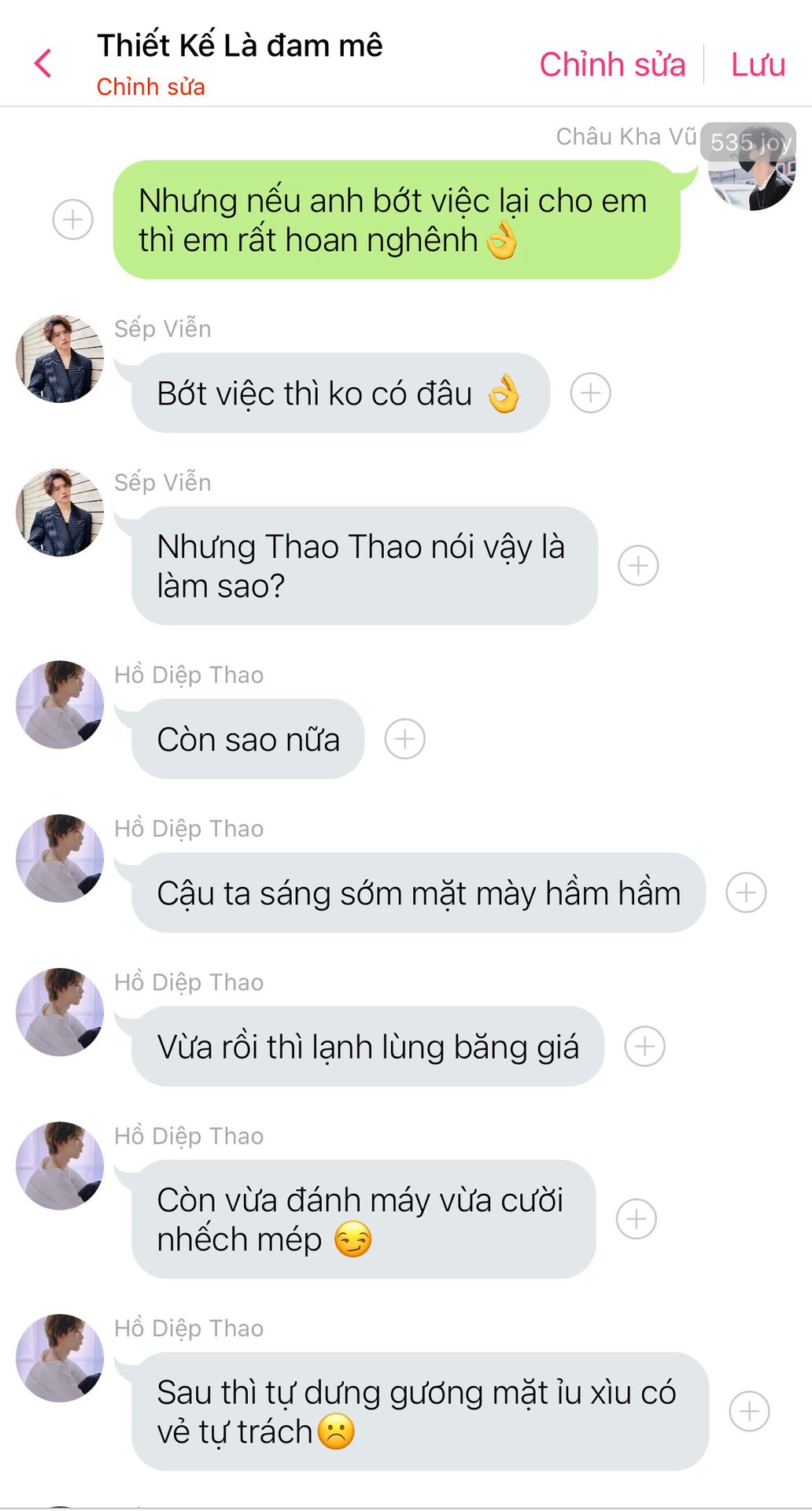This screenshot has width=812, height=1511.
Task: Save the chat with Lưu
Action: (x=758, y=65)
